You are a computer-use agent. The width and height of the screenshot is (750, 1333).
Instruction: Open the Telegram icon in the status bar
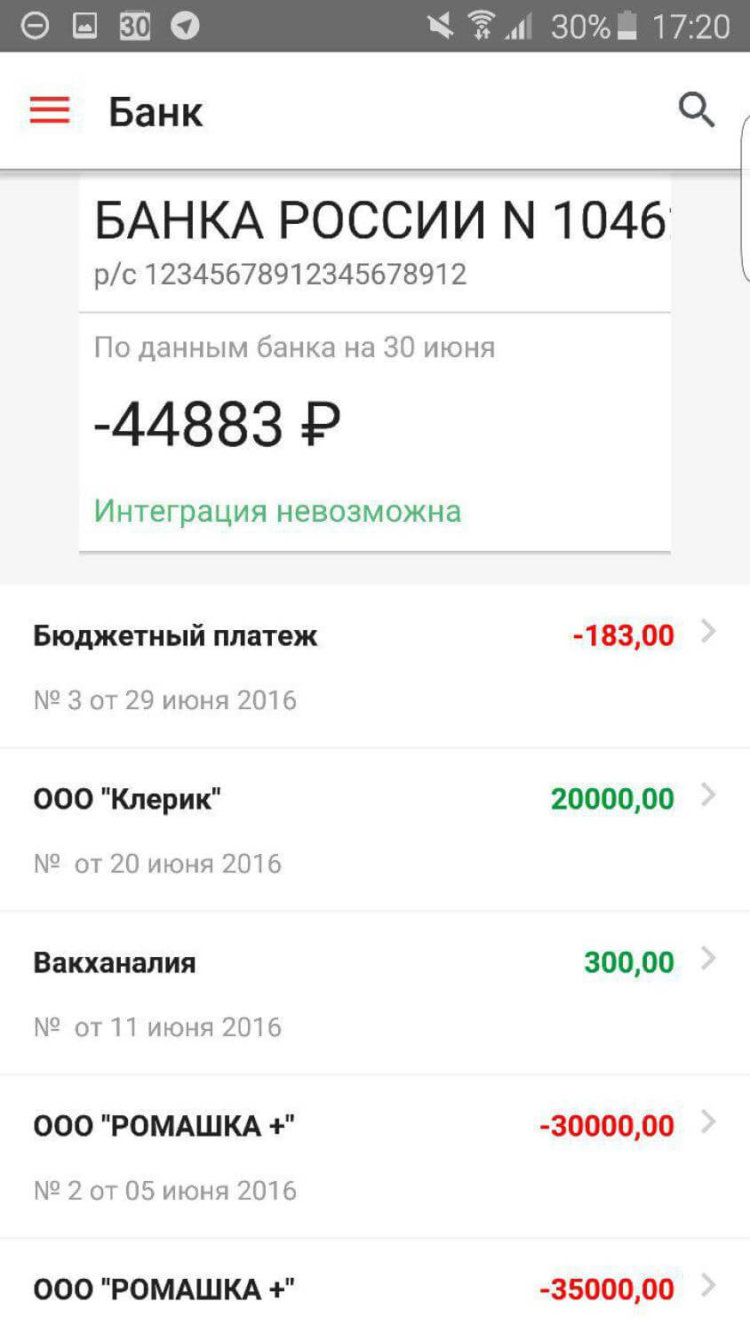pos(186,26)
